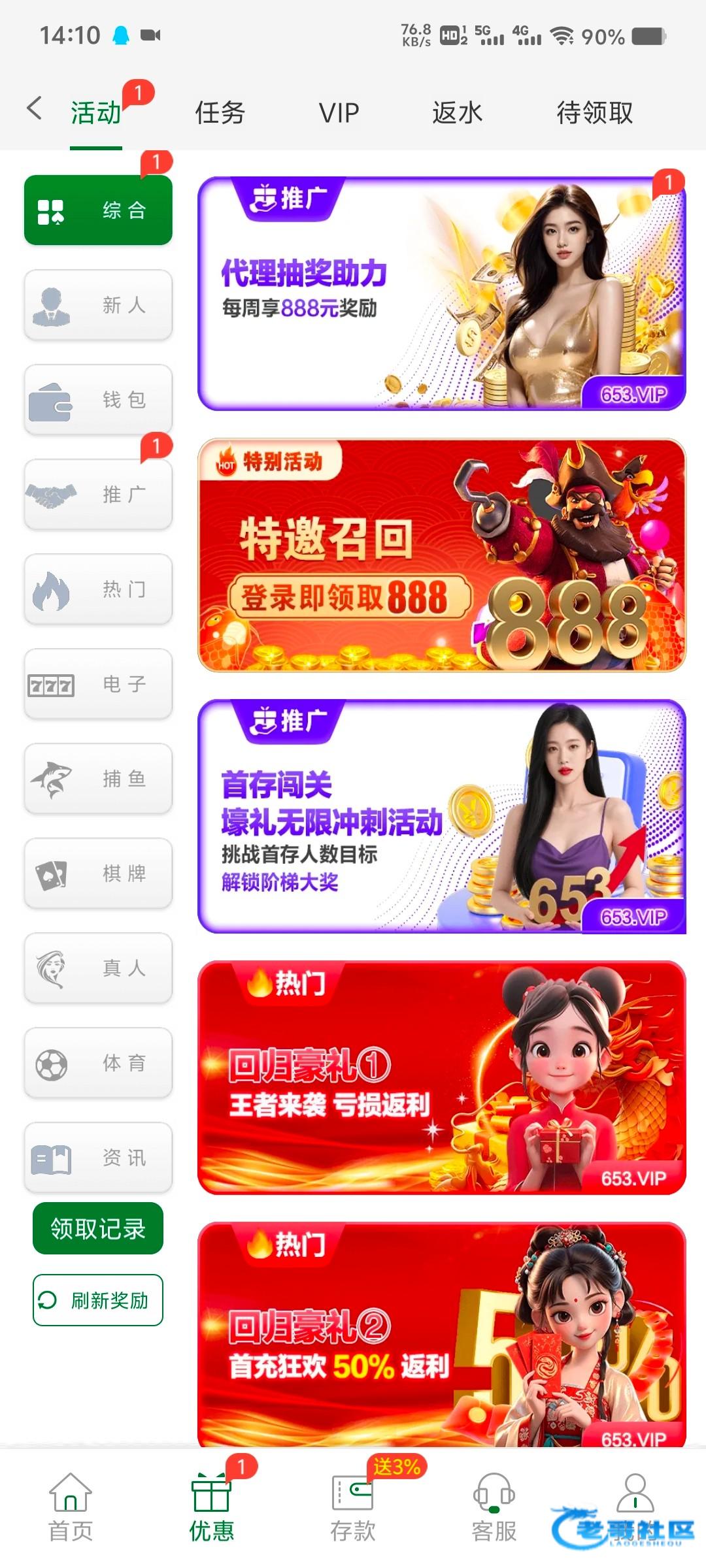Open the 返水 tab
The image size is (706, 1568).
457,112
